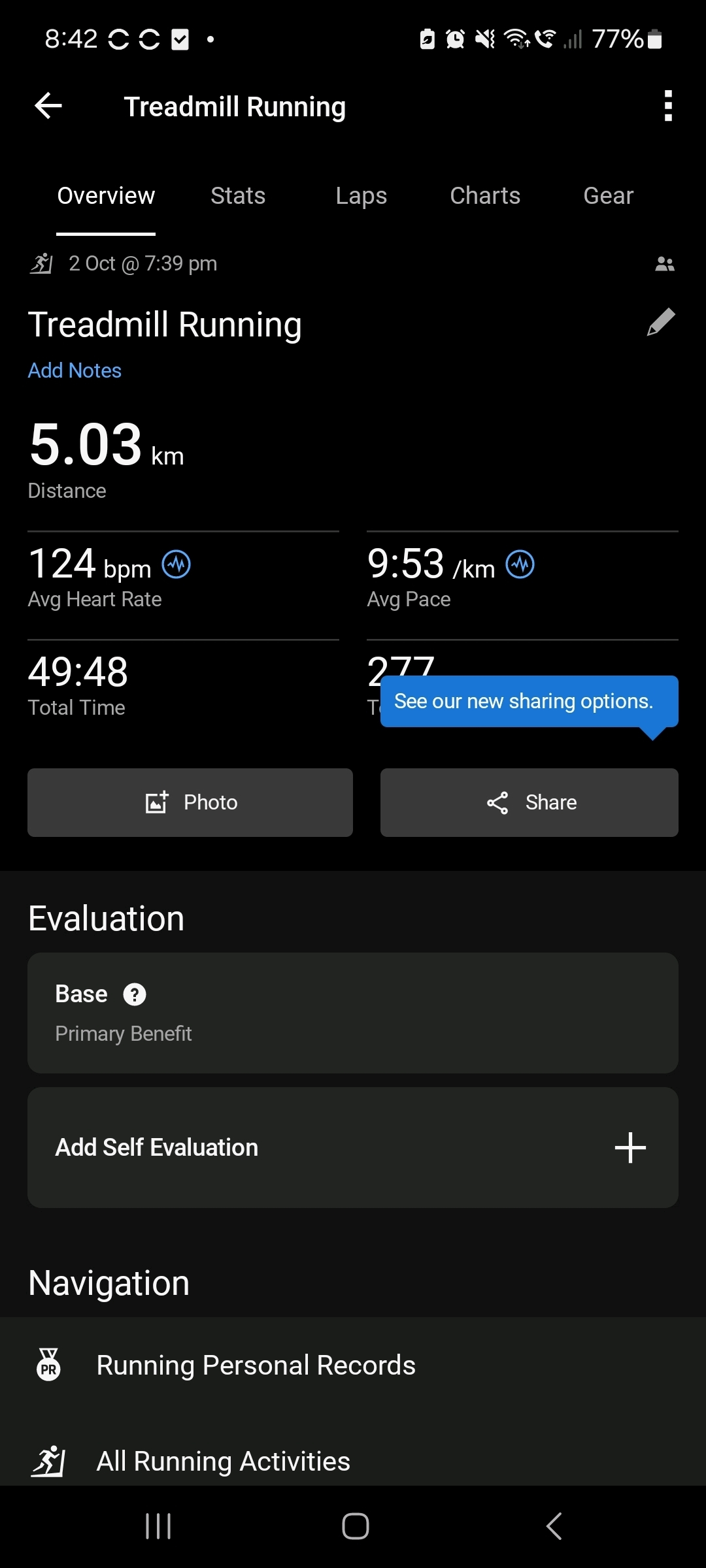Edit the activity name with pencil icon
This screenshot has height=1568, width=706.
[660, 322]
